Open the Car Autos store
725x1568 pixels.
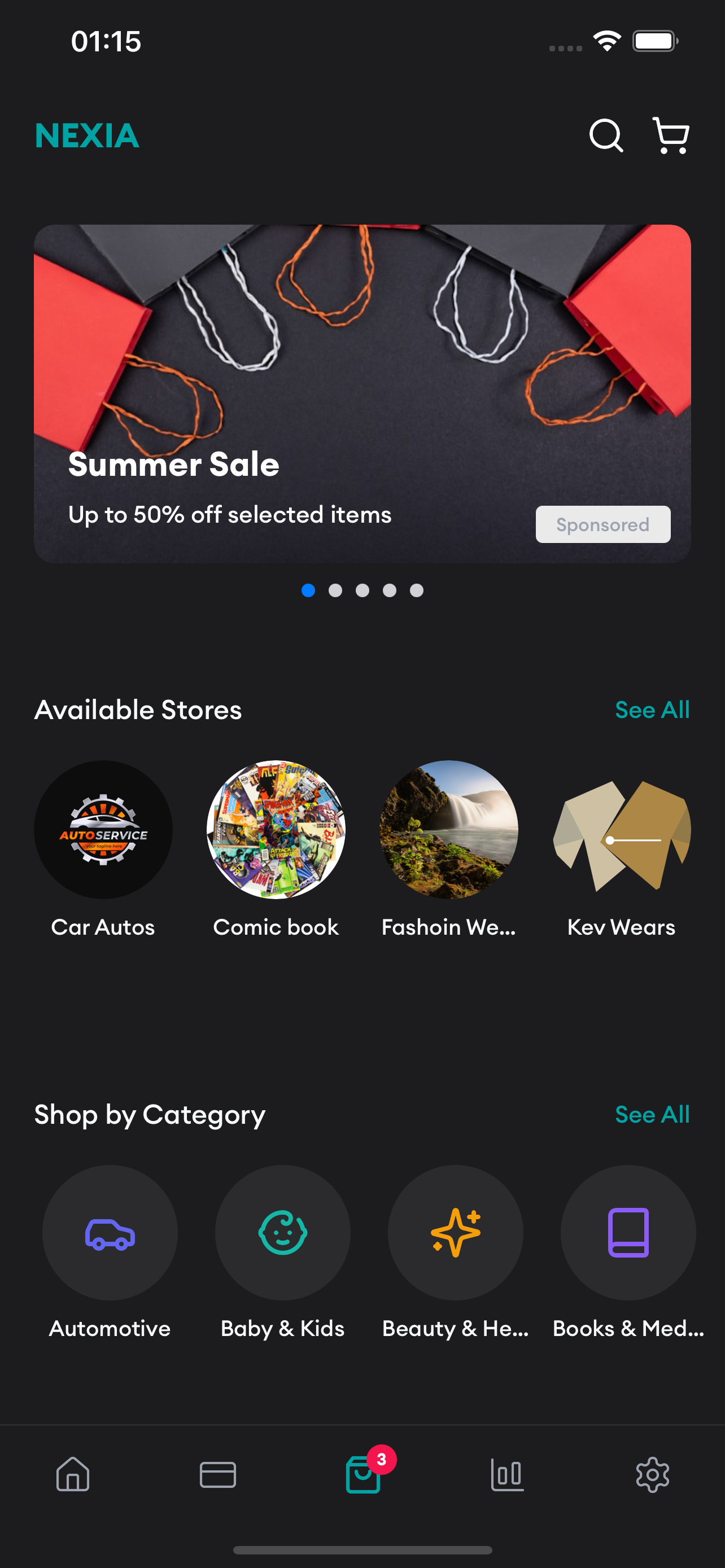pos(103,830)
